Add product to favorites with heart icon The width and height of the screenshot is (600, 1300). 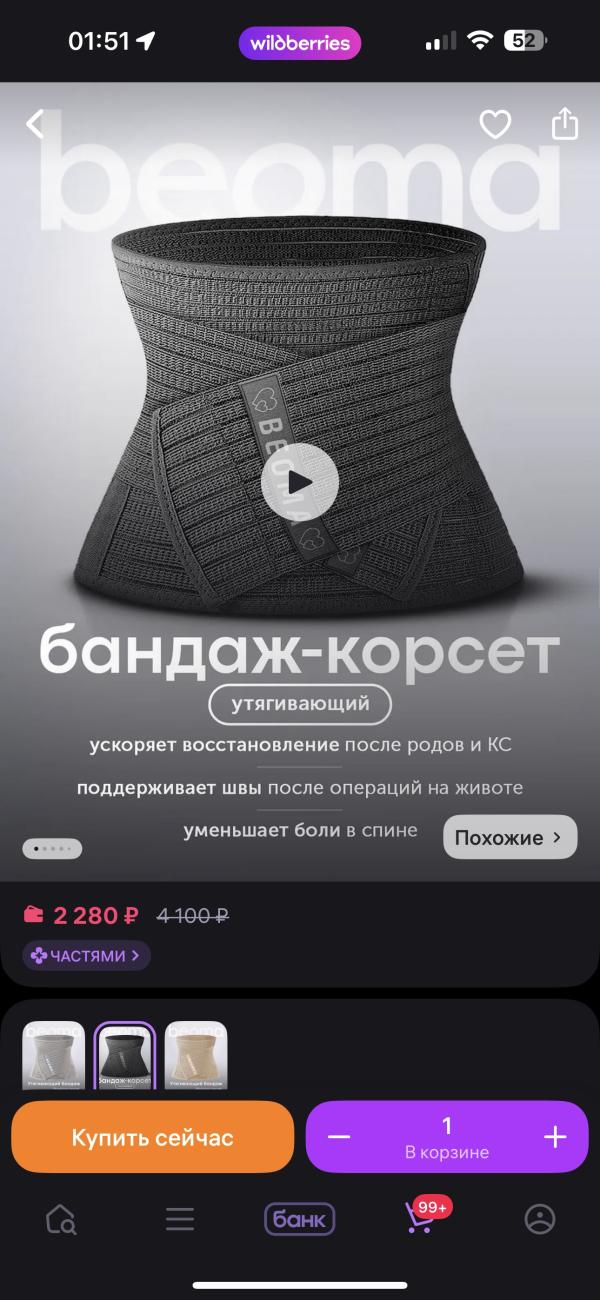point(495,124)
